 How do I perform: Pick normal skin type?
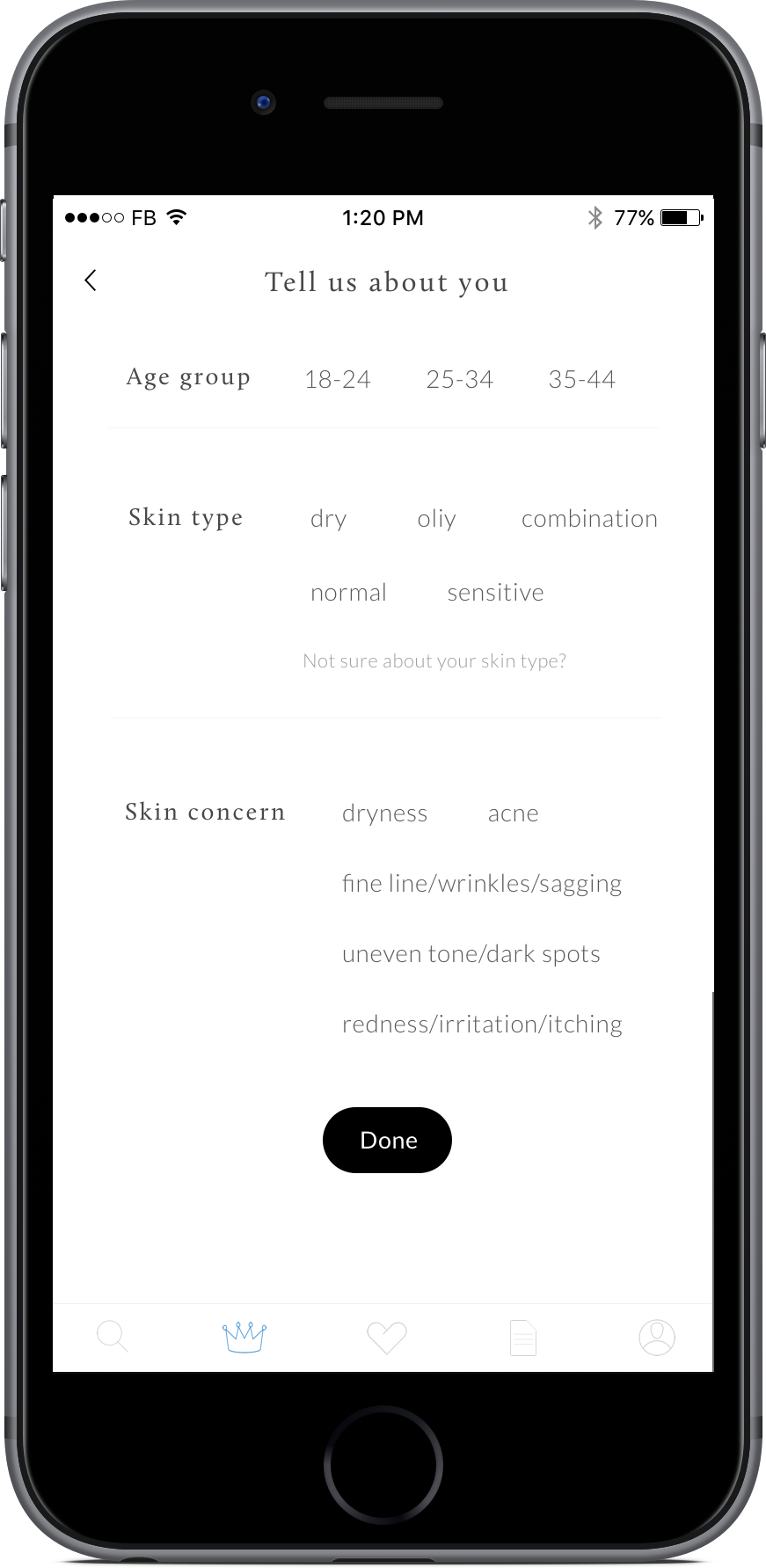pyautogui.click(x=348, y=593)
